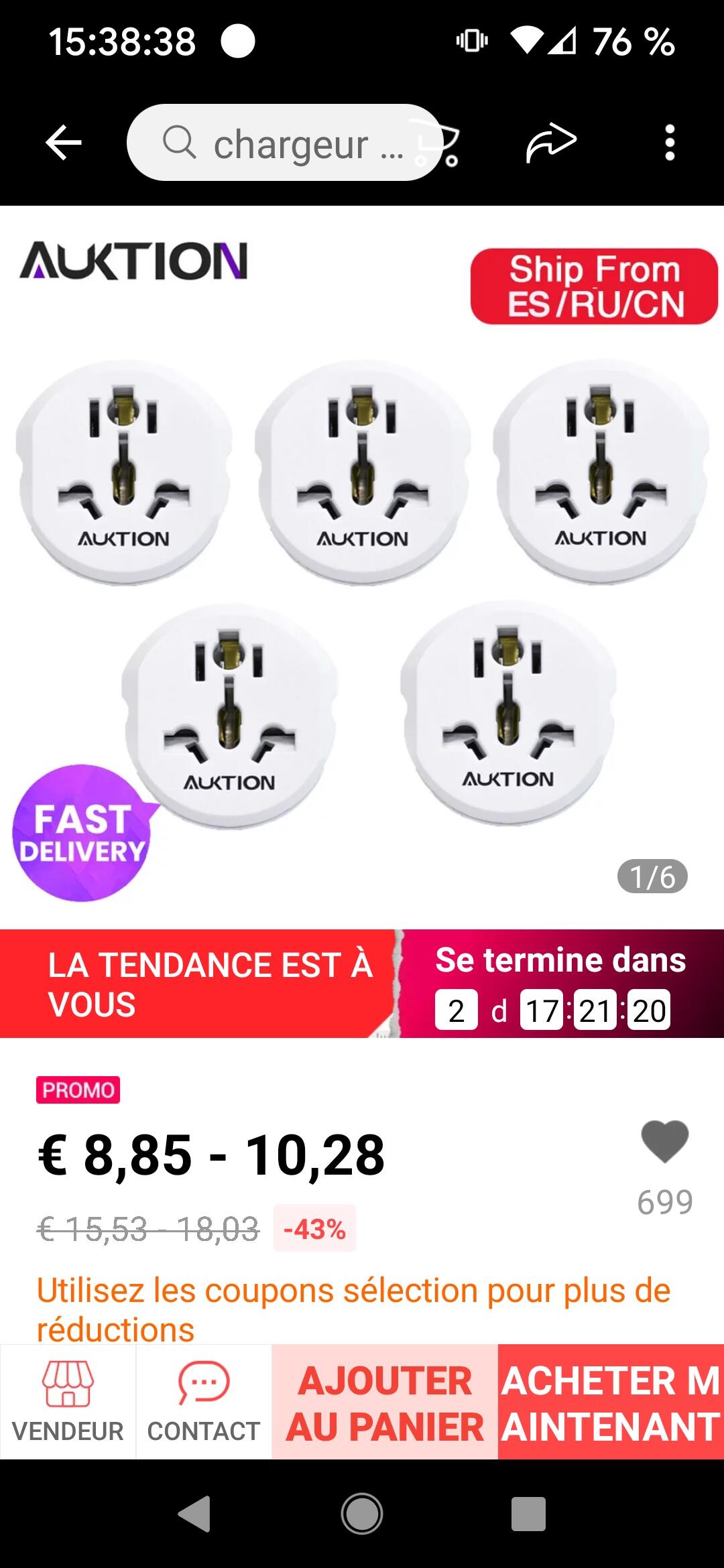This screenshot has width=724, height=1568.
Task: Tap Acheter maintenant
Action: click(611, 1402)
